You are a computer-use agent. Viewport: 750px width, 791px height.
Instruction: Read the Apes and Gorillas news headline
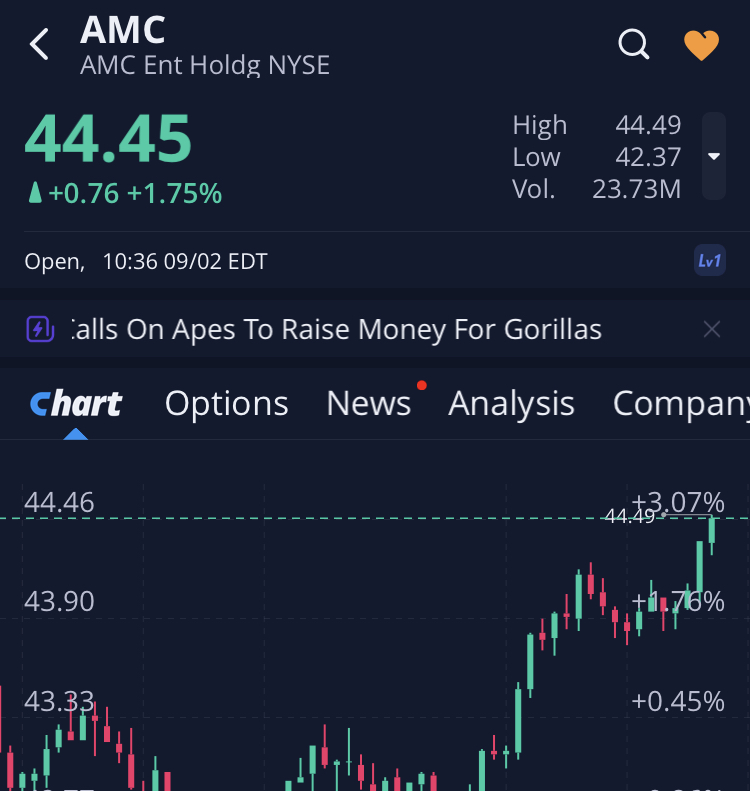click(x=336, y=329)
